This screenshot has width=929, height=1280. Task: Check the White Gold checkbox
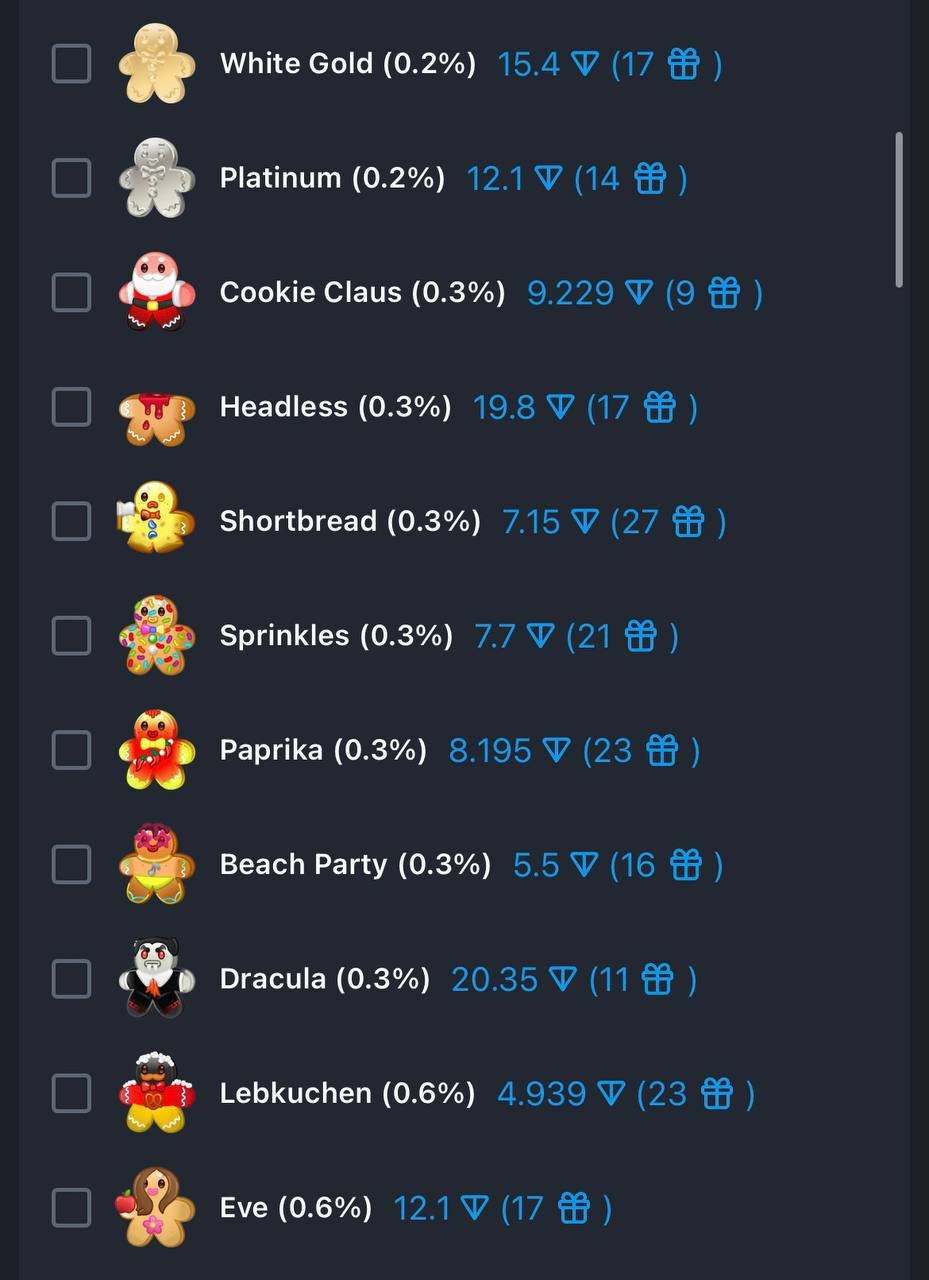[71, 64]
